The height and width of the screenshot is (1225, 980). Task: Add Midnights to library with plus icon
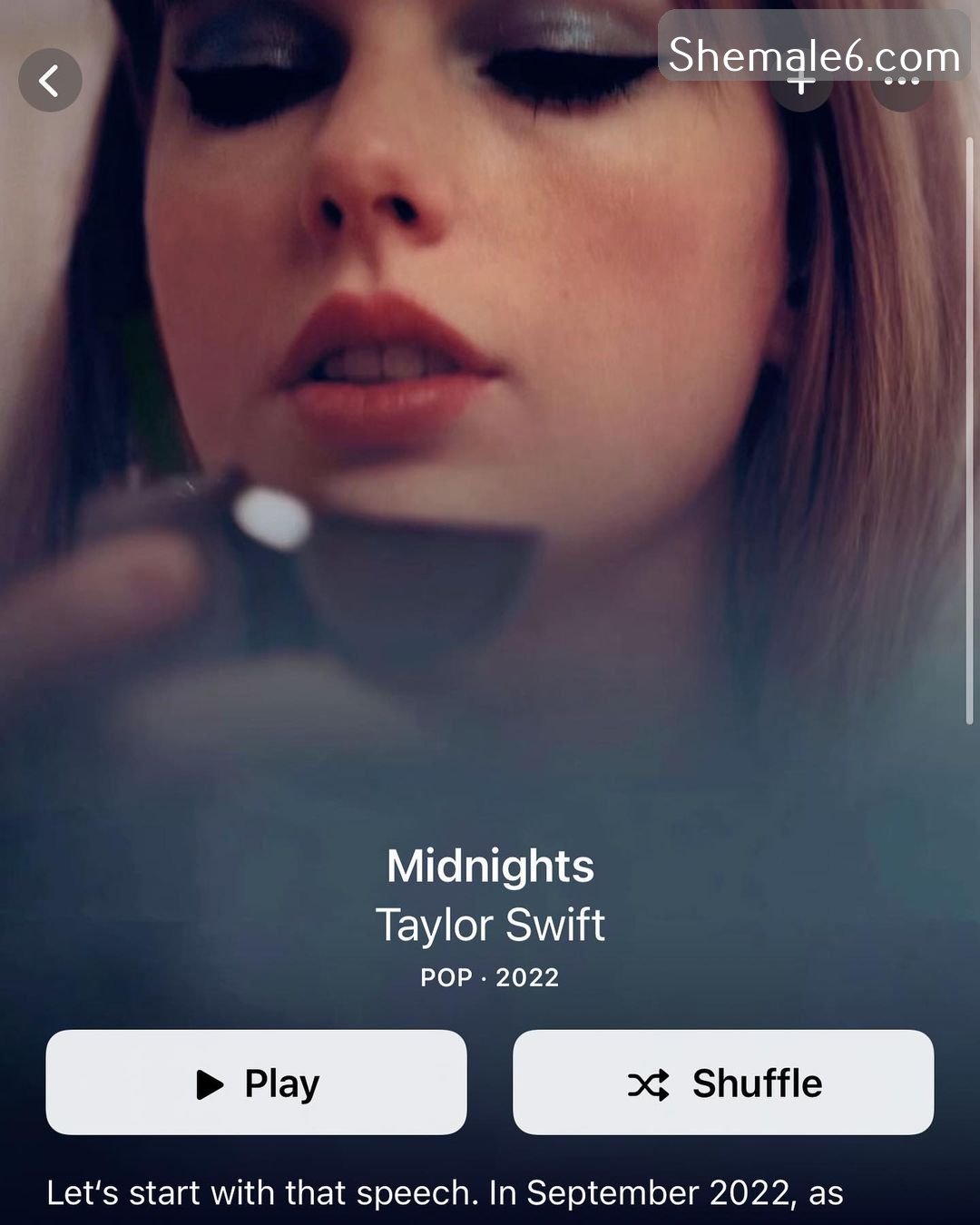[x=800, y=83]
